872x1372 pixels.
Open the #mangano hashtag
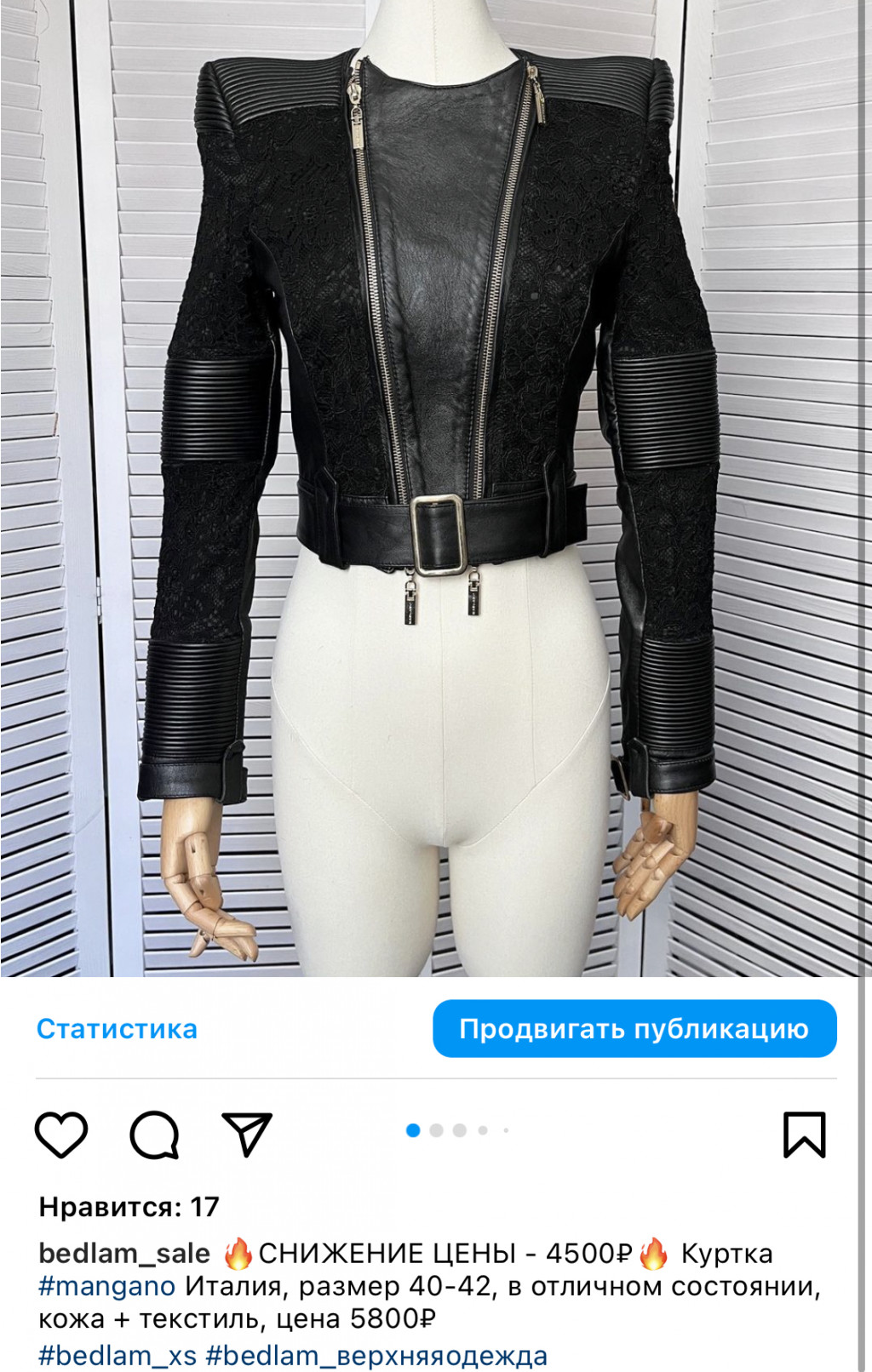pos(107,1286)
